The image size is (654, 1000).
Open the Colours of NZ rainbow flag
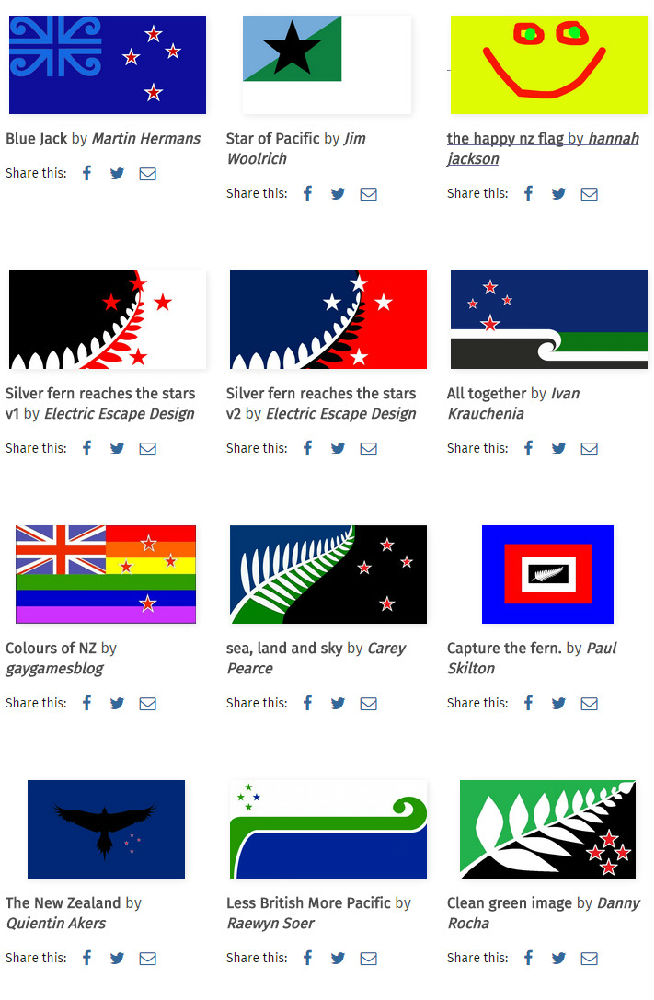(x=107, y=574)
